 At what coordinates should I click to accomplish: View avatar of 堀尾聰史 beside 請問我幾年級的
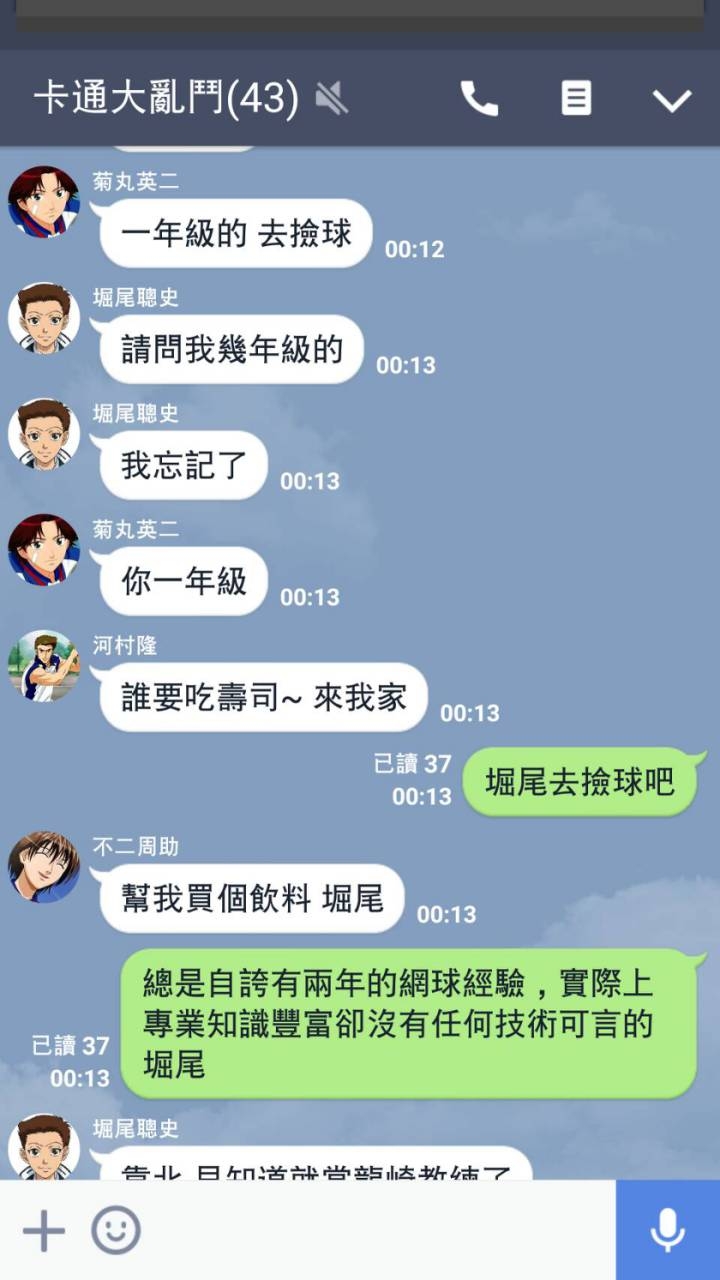click(44, 318)
